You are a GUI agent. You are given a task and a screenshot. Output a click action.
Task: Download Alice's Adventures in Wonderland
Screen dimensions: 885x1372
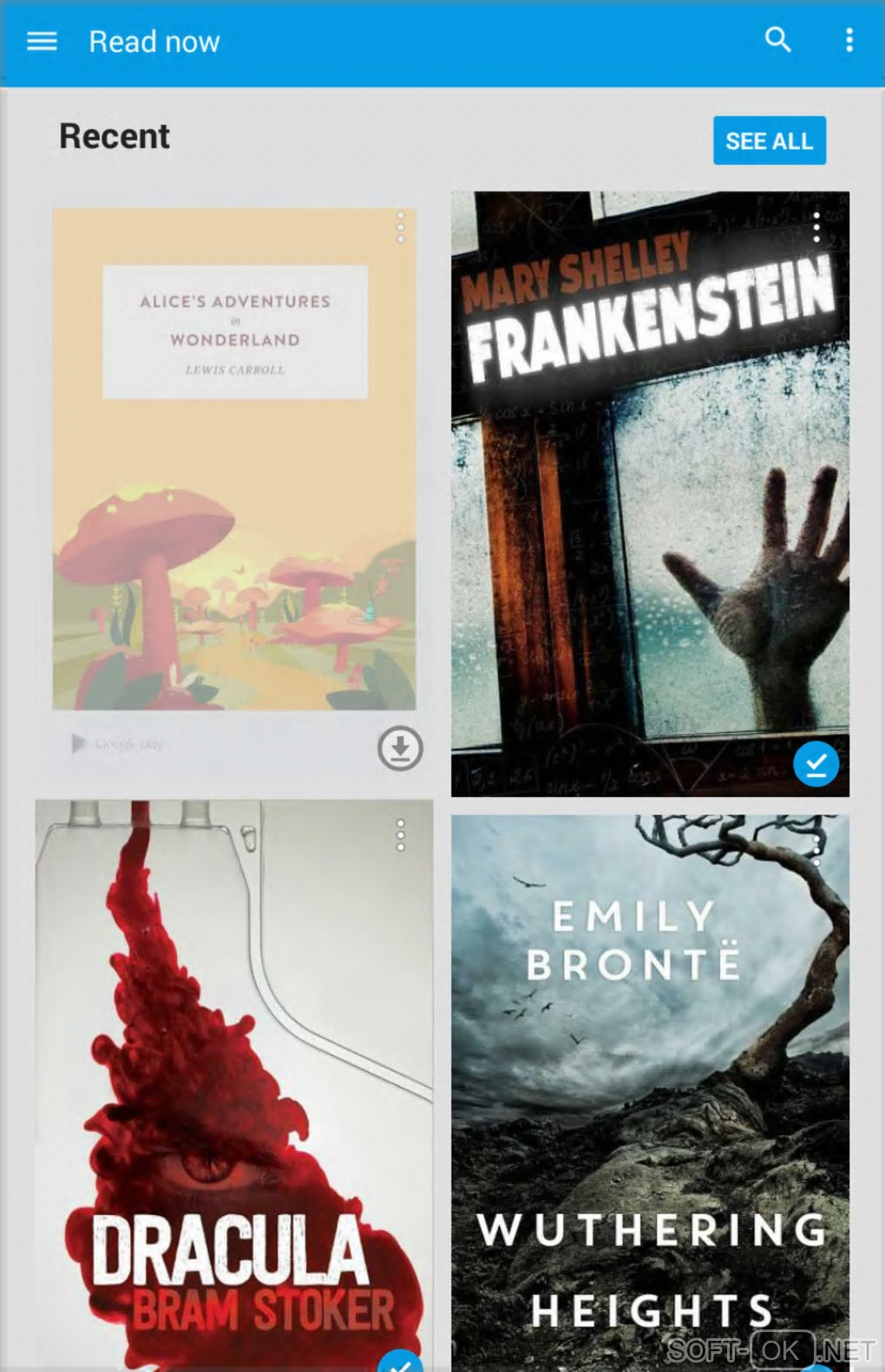point(400,748)
